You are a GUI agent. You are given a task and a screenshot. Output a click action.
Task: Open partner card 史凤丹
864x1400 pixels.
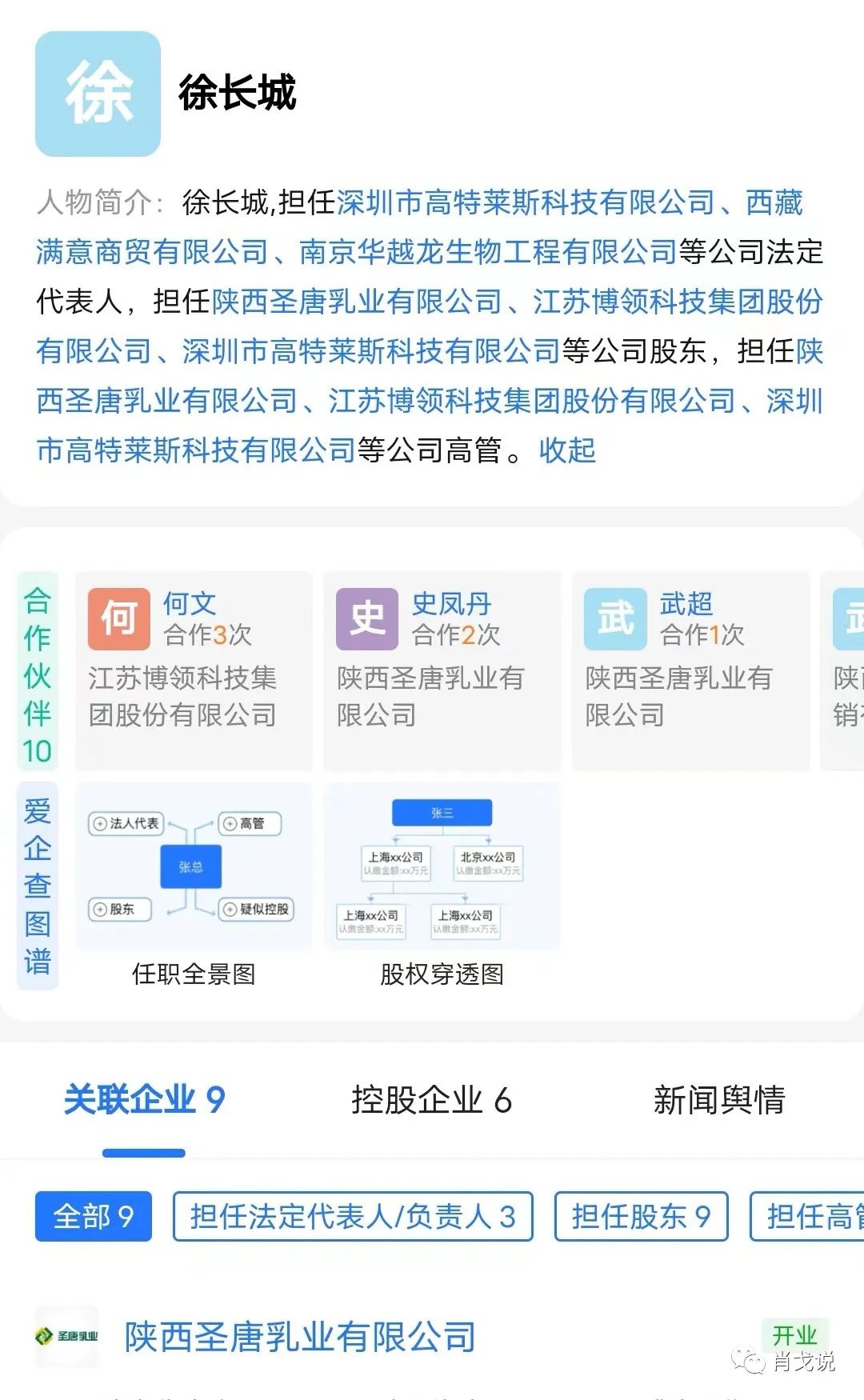tap(442, 671)
